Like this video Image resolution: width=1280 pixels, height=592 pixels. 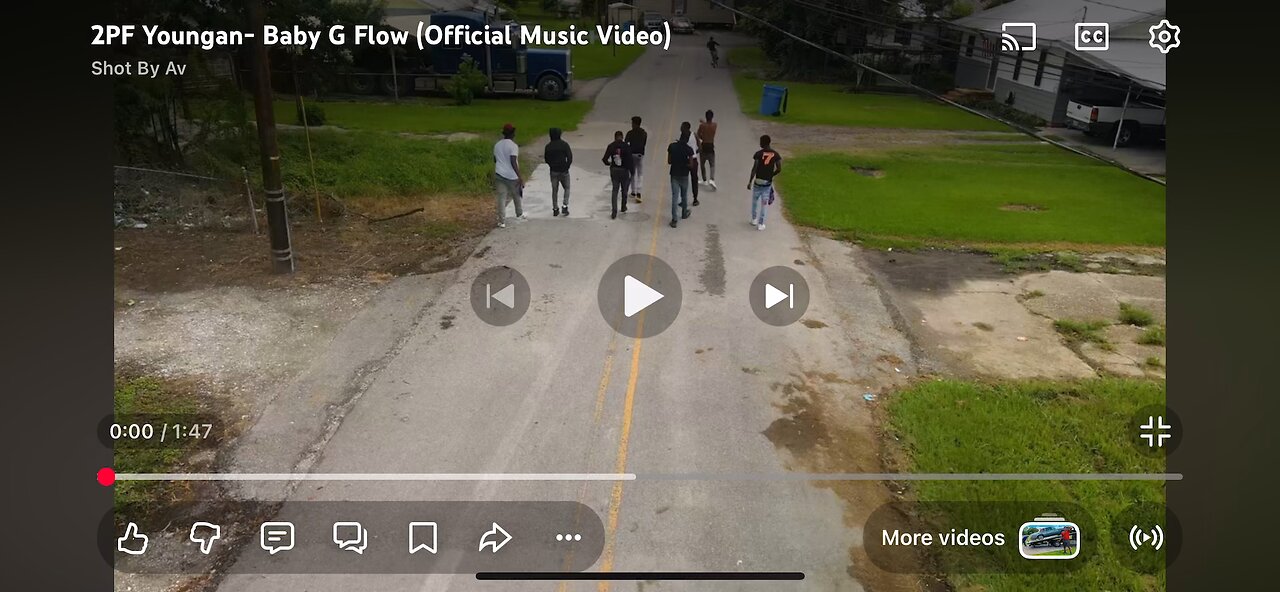tap(133, 538)
